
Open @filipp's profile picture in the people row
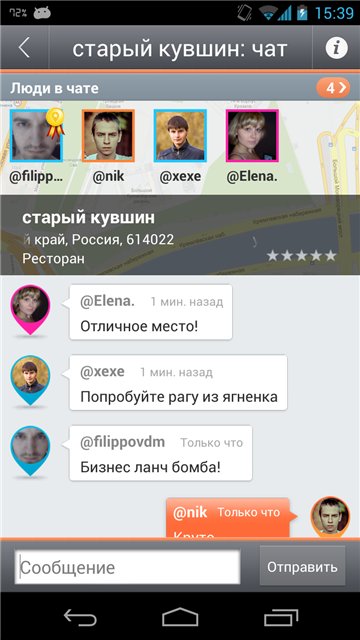pos(36,136)
